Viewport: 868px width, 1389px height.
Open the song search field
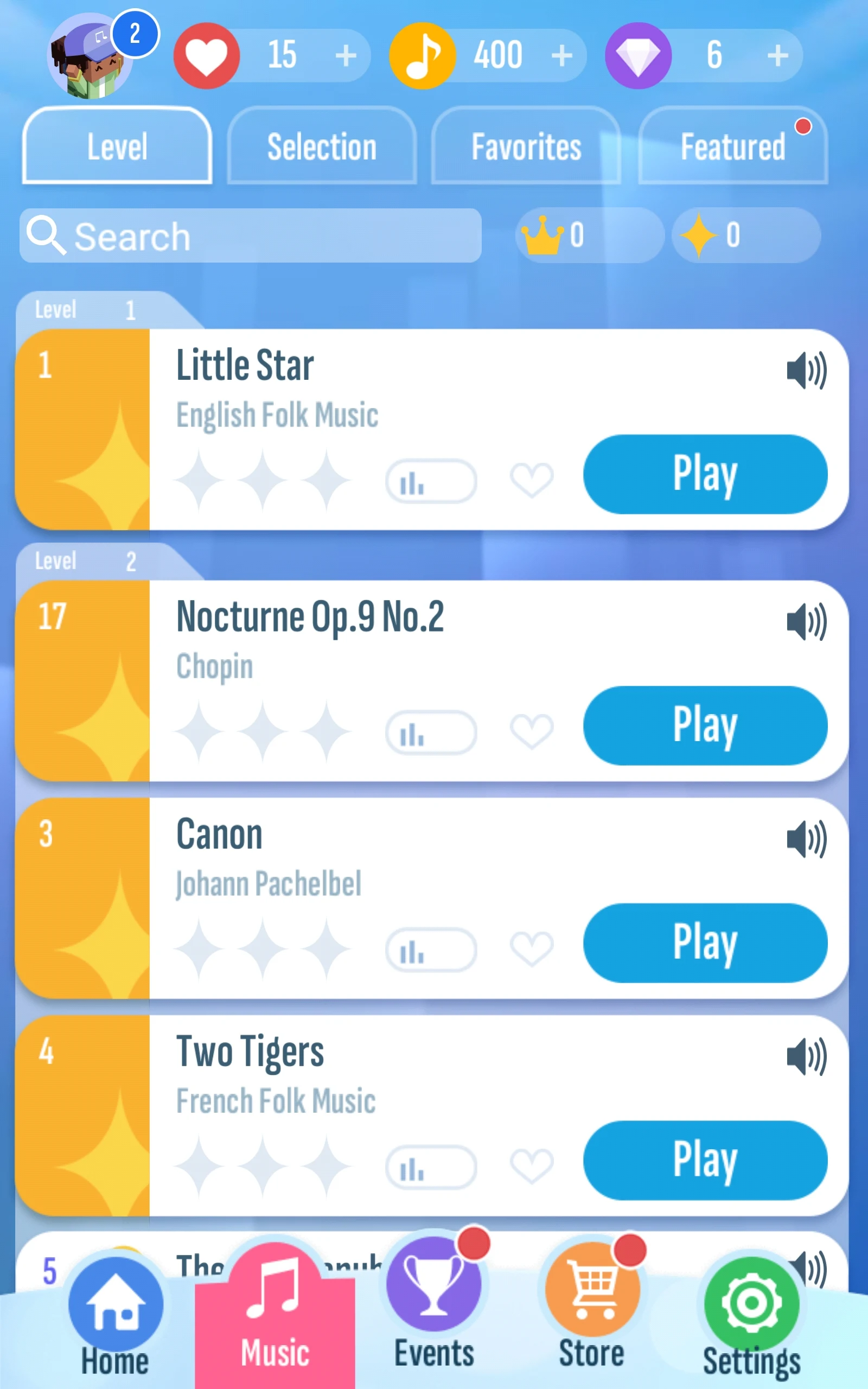click(250, 235)
